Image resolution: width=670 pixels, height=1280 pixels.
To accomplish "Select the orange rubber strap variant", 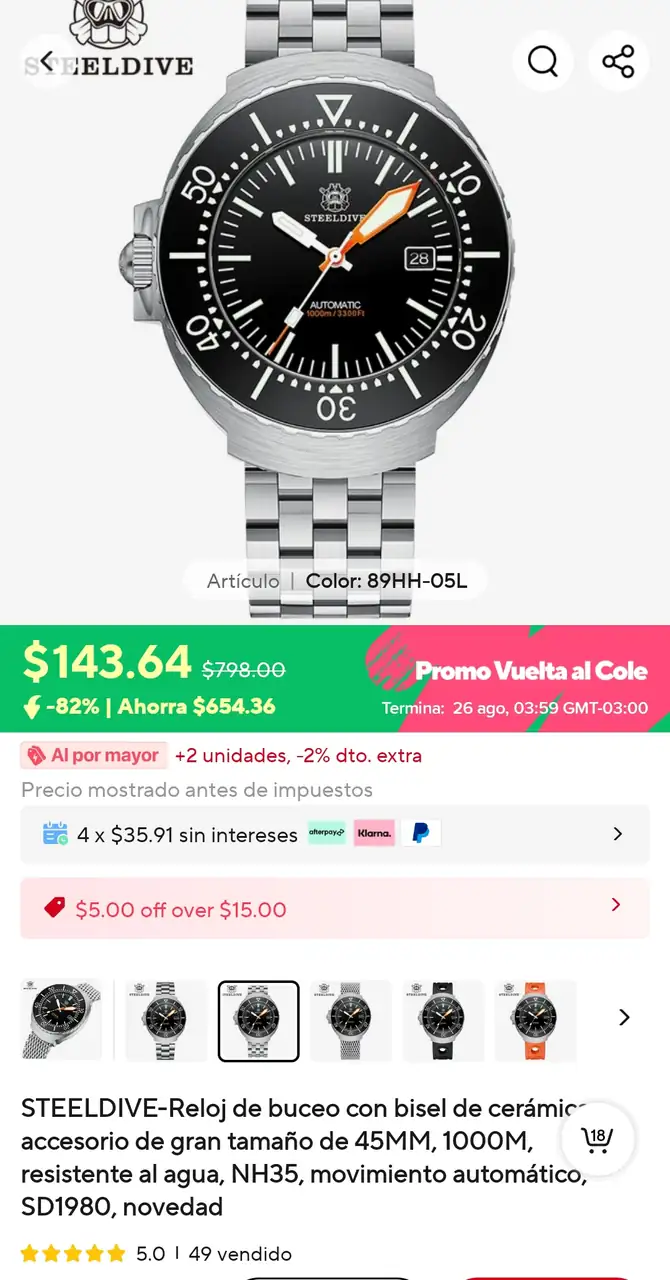I will (535, 1020).
